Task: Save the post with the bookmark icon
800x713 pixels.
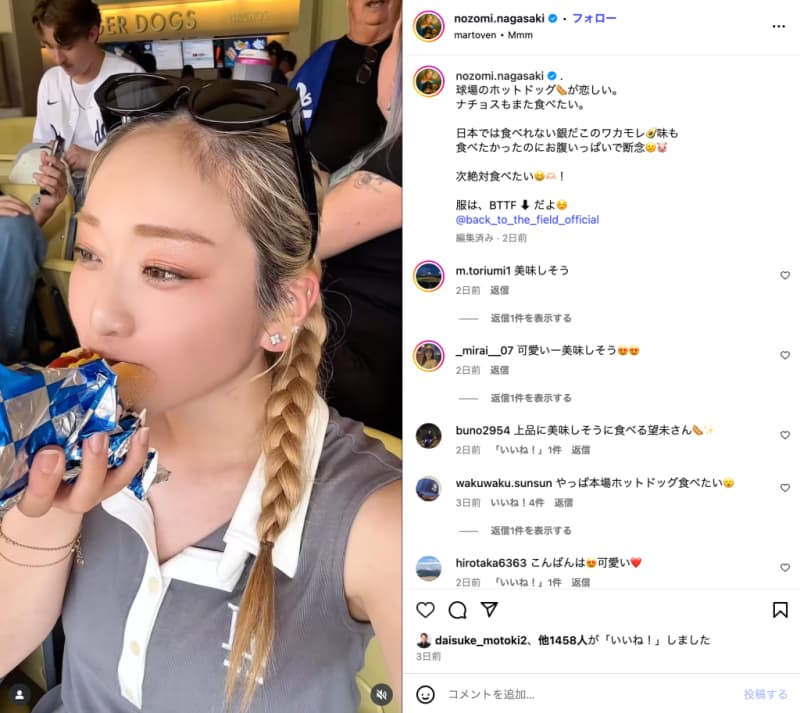Action: point(780,609)
